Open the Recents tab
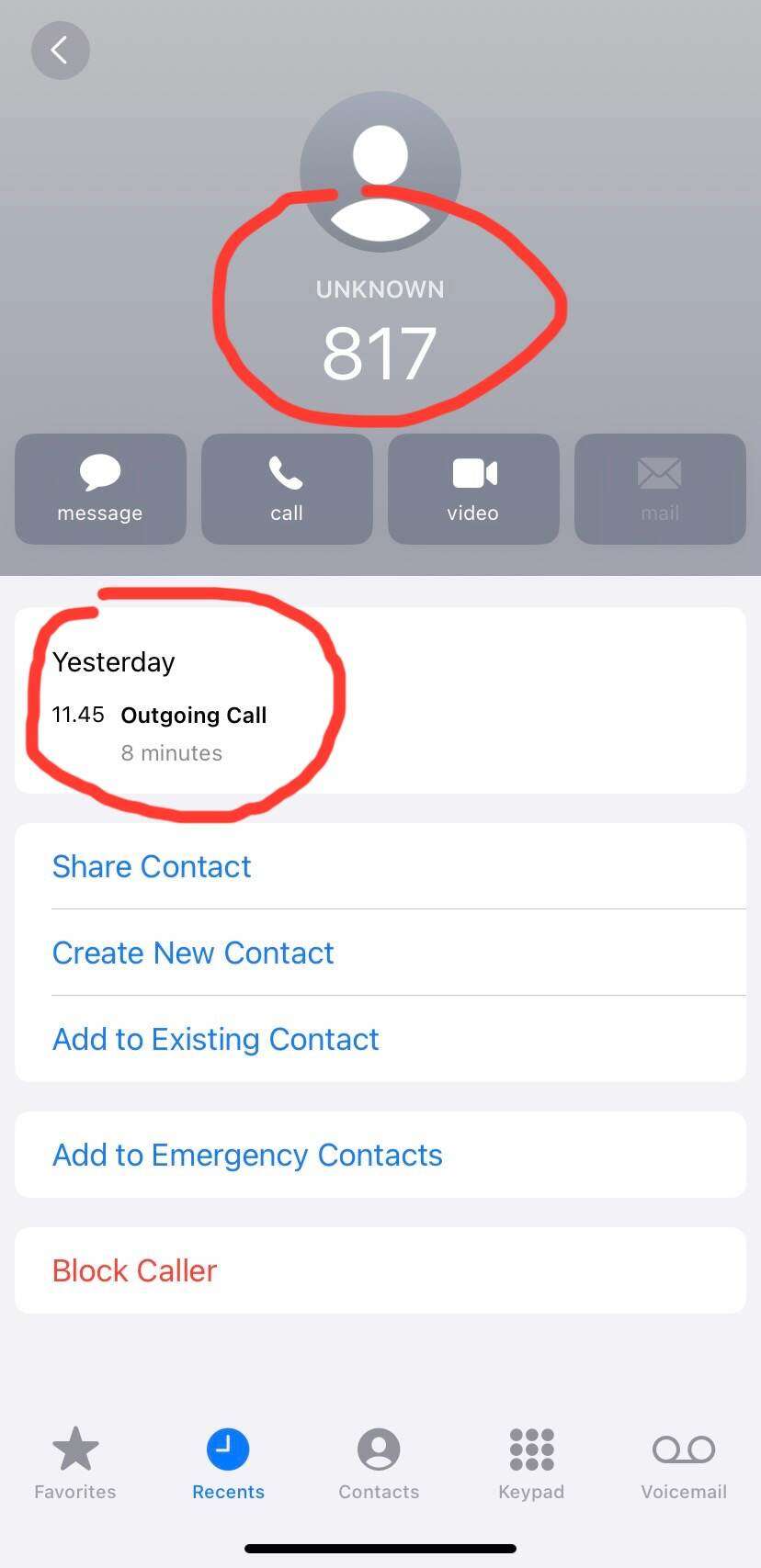 click(x=228, y=1463)
